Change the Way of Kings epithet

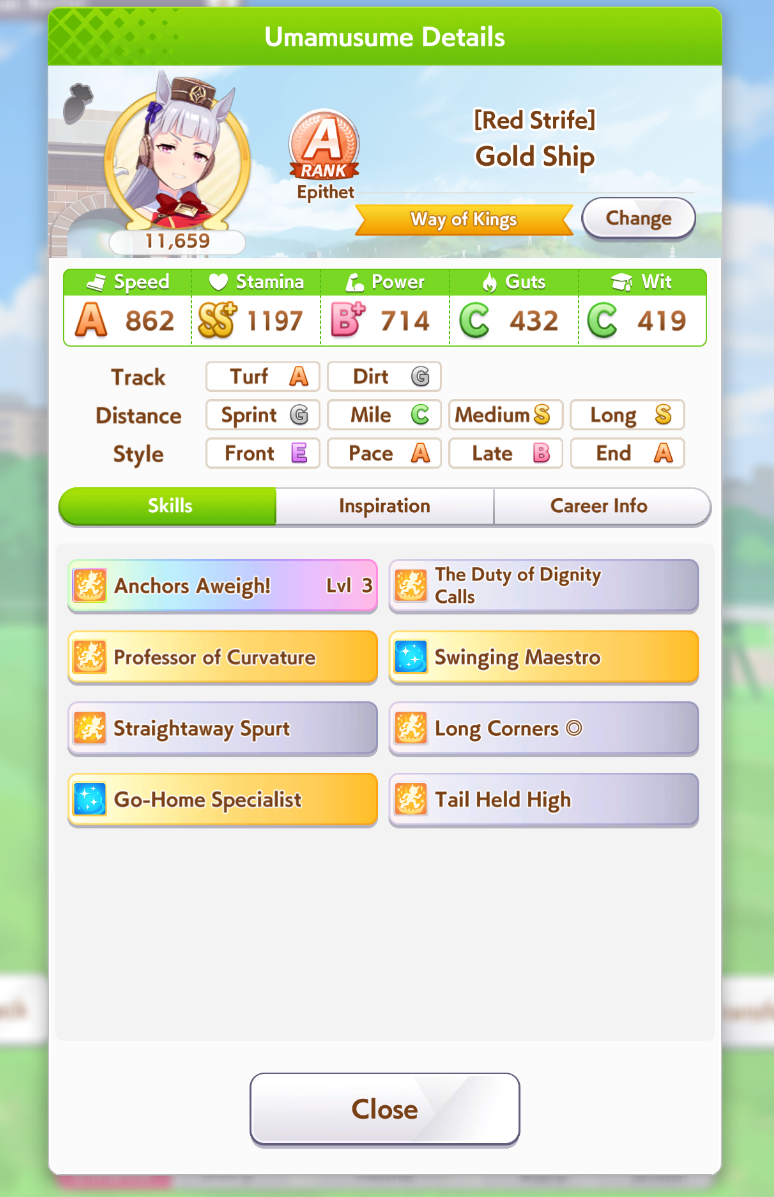click(x=638, y=218)
